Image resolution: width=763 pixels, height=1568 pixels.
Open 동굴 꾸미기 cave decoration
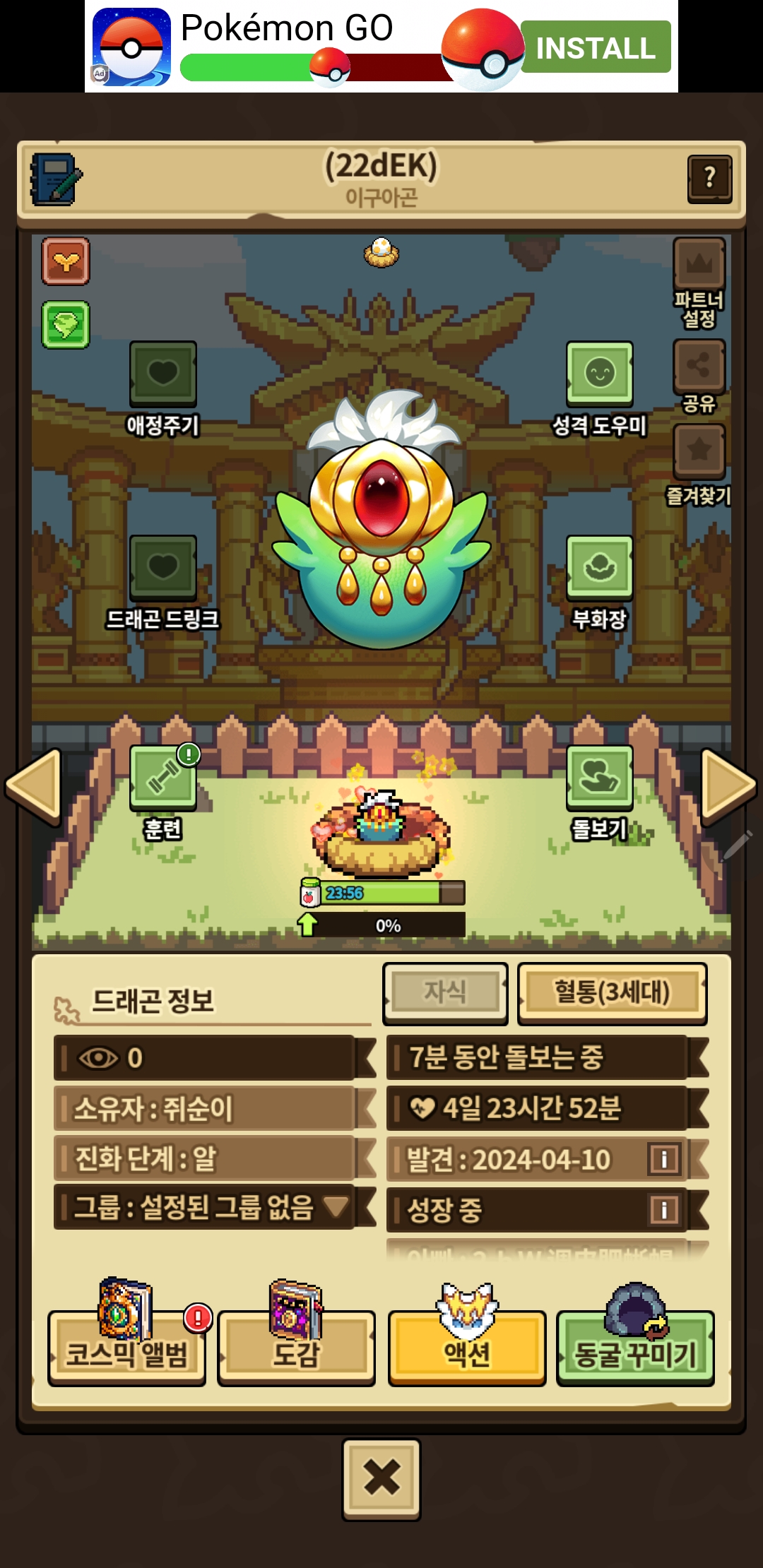[x=635, y=1348]
